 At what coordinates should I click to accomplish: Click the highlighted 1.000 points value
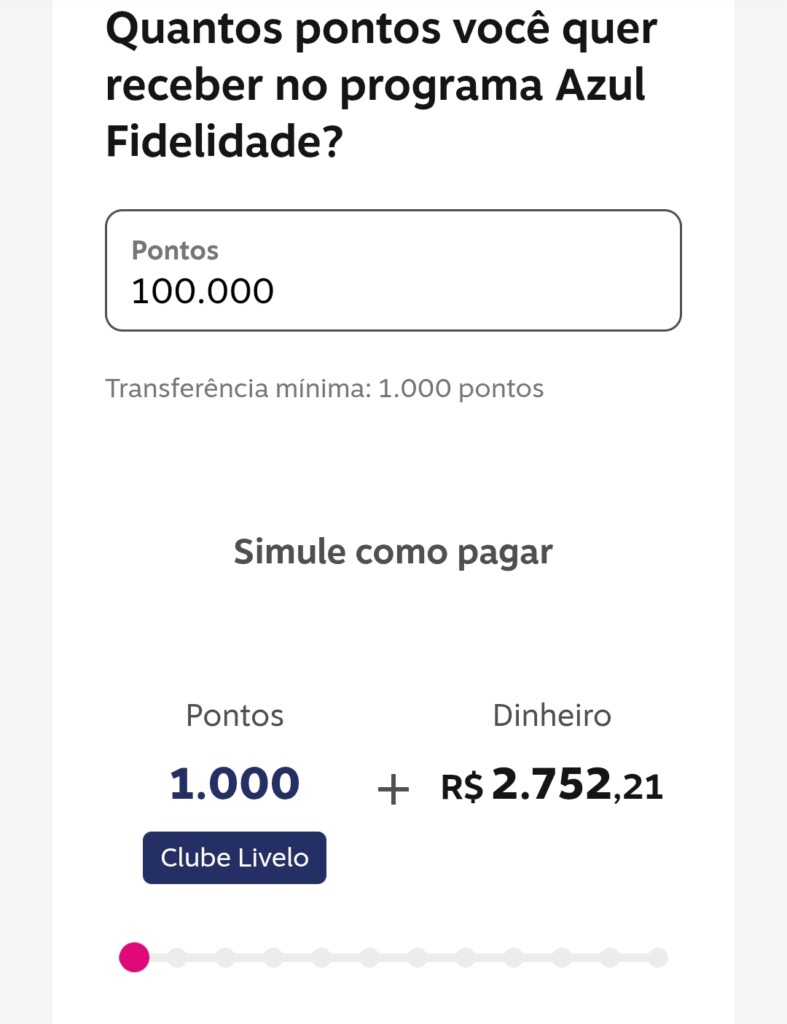pos(235,783)
